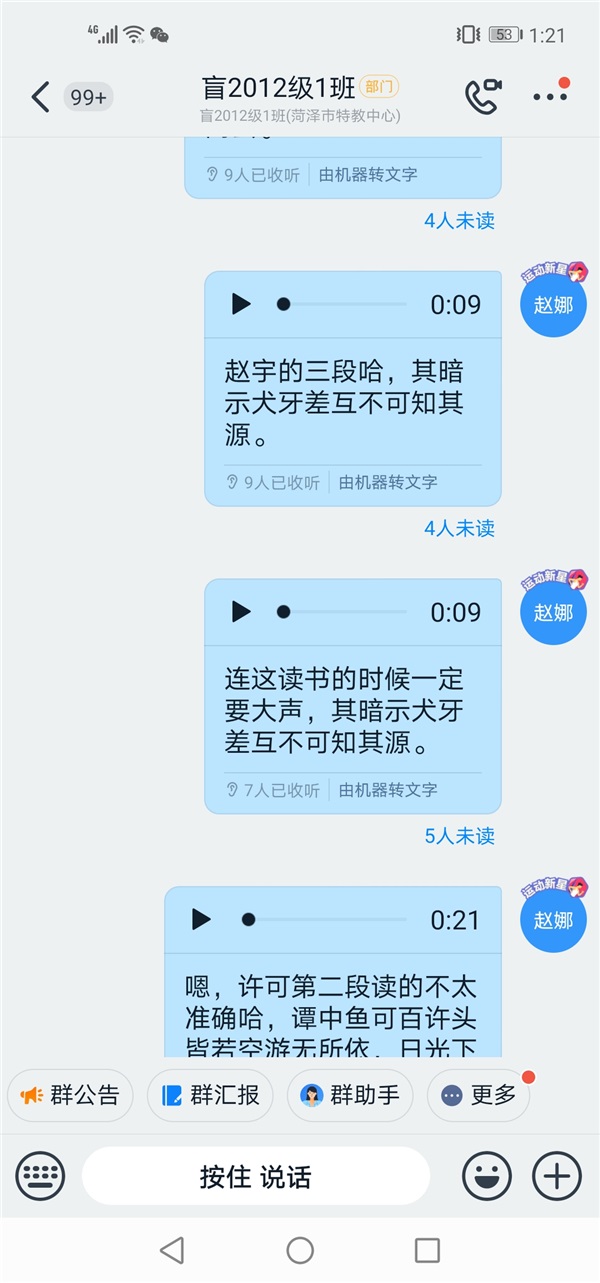
Task: Open the plus attachment menu
Action: 556,1176
